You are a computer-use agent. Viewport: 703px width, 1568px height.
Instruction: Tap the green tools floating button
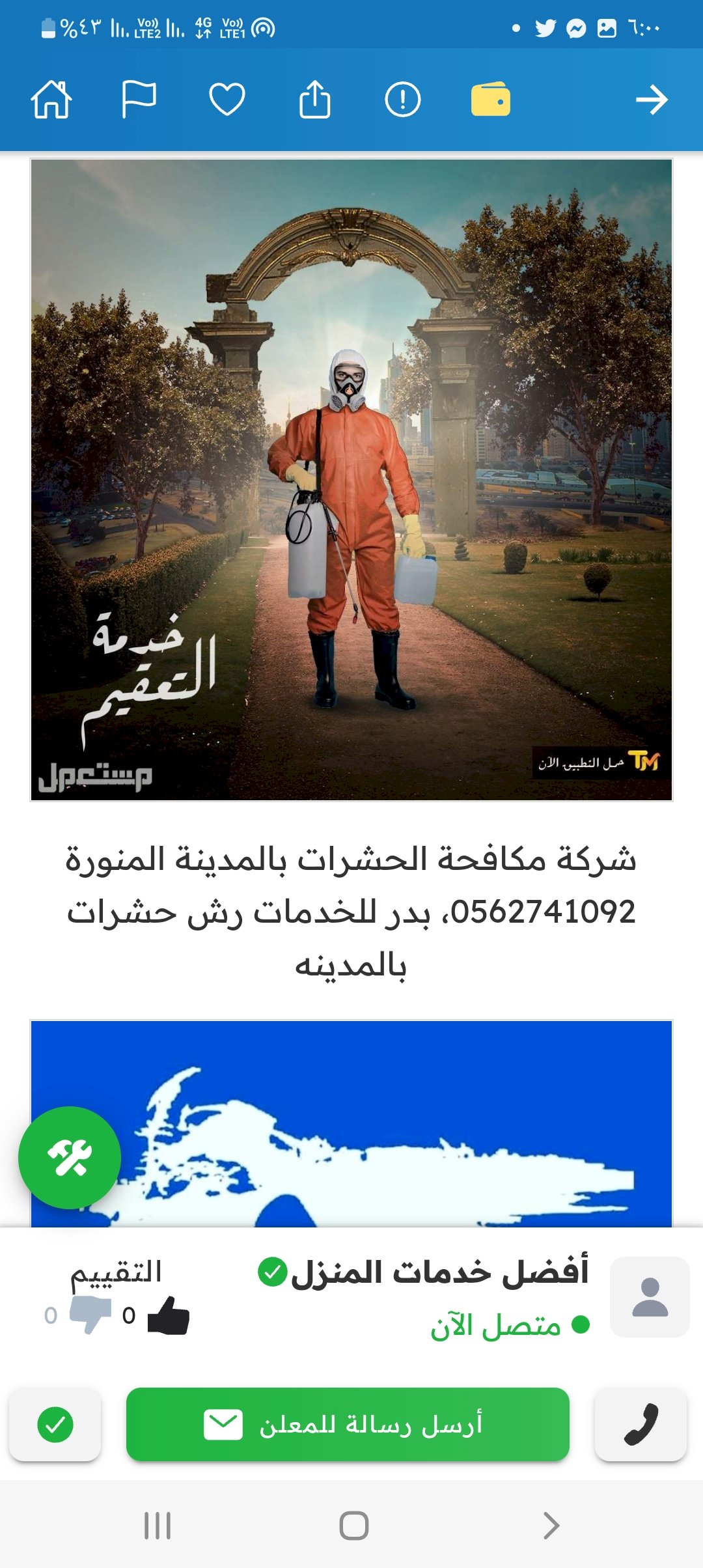(x=70, y=1158)
